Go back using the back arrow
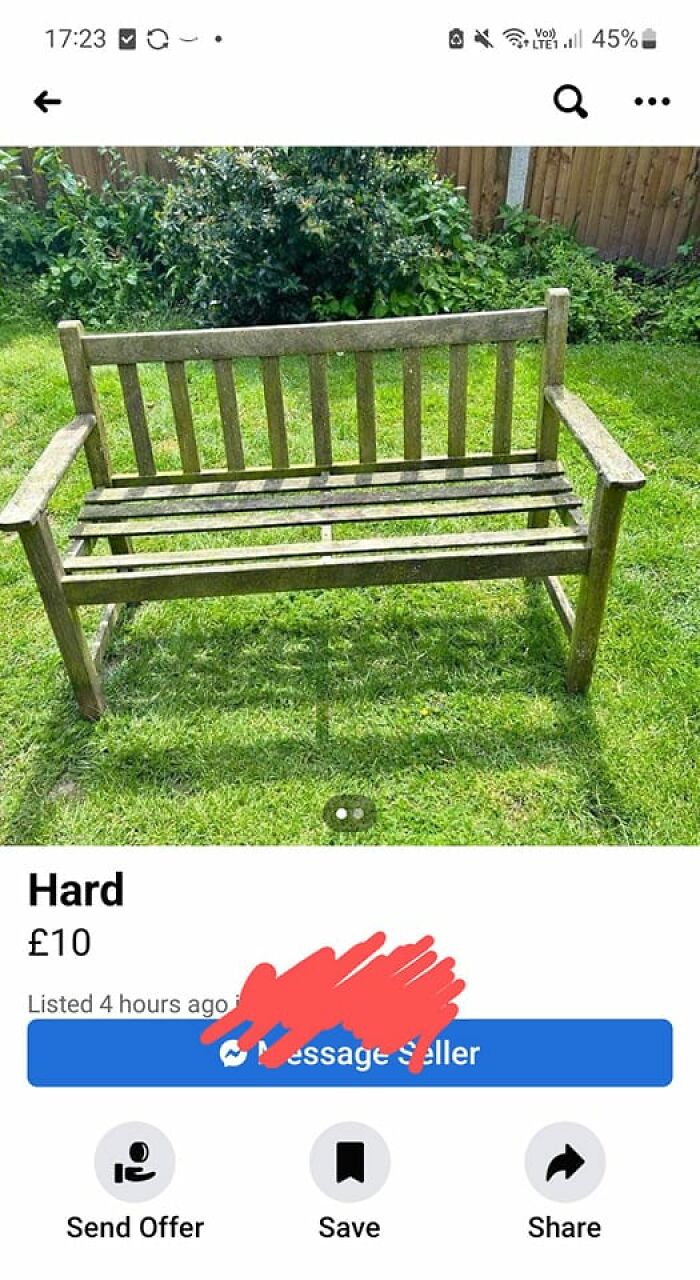 click(x=47, y=101)
